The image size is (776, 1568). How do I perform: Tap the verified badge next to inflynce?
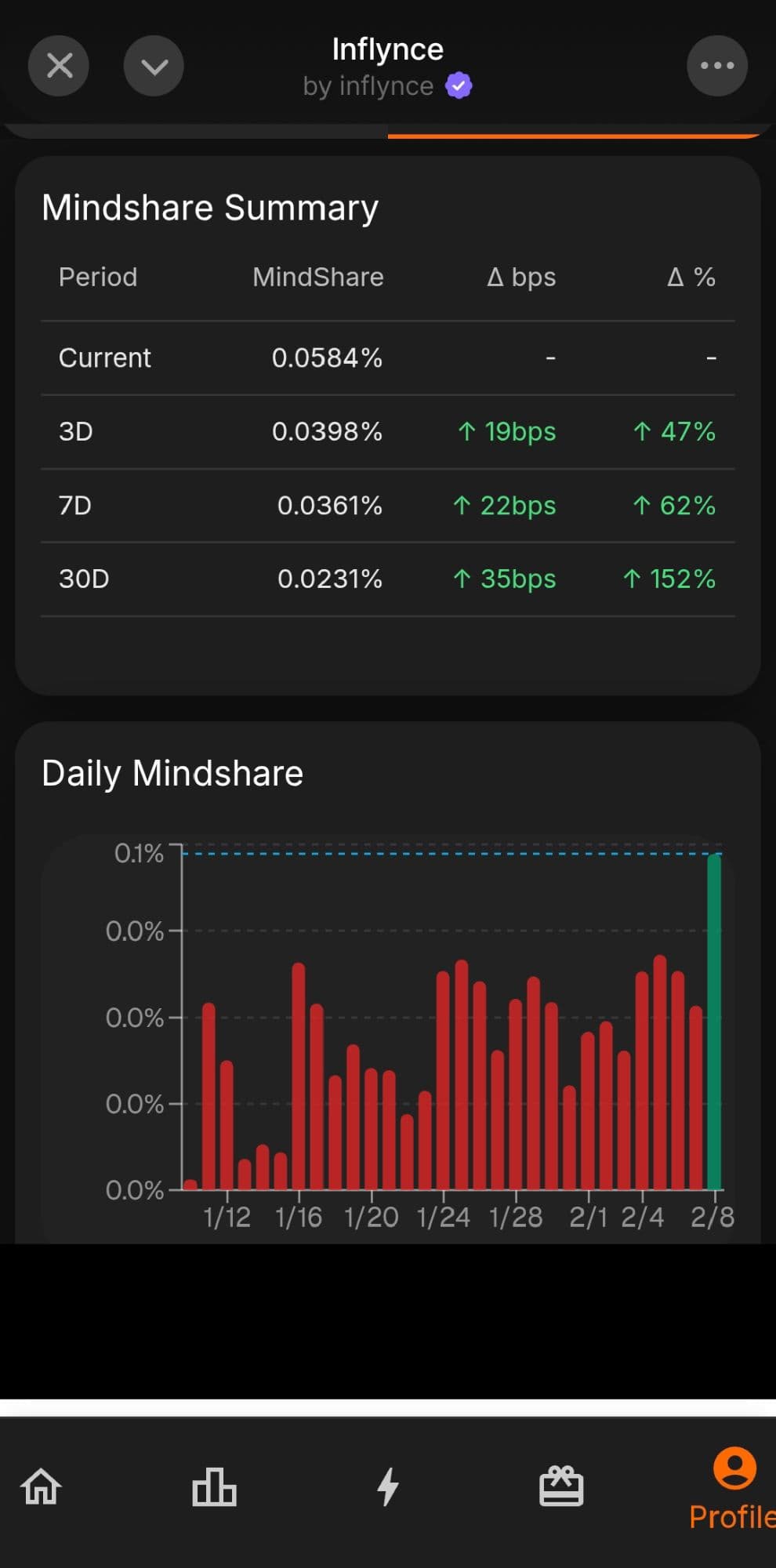tap(459, 86)
